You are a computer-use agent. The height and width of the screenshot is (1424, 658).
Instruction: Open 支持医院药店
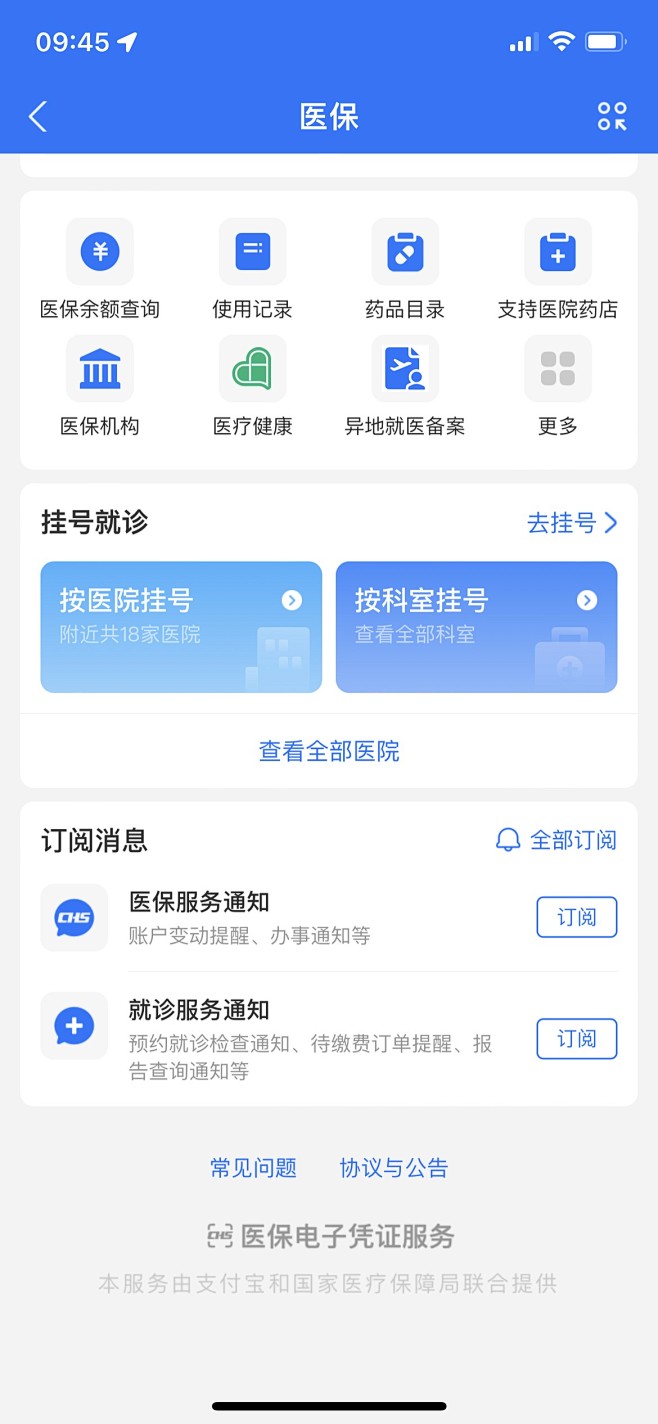(558, 270)
